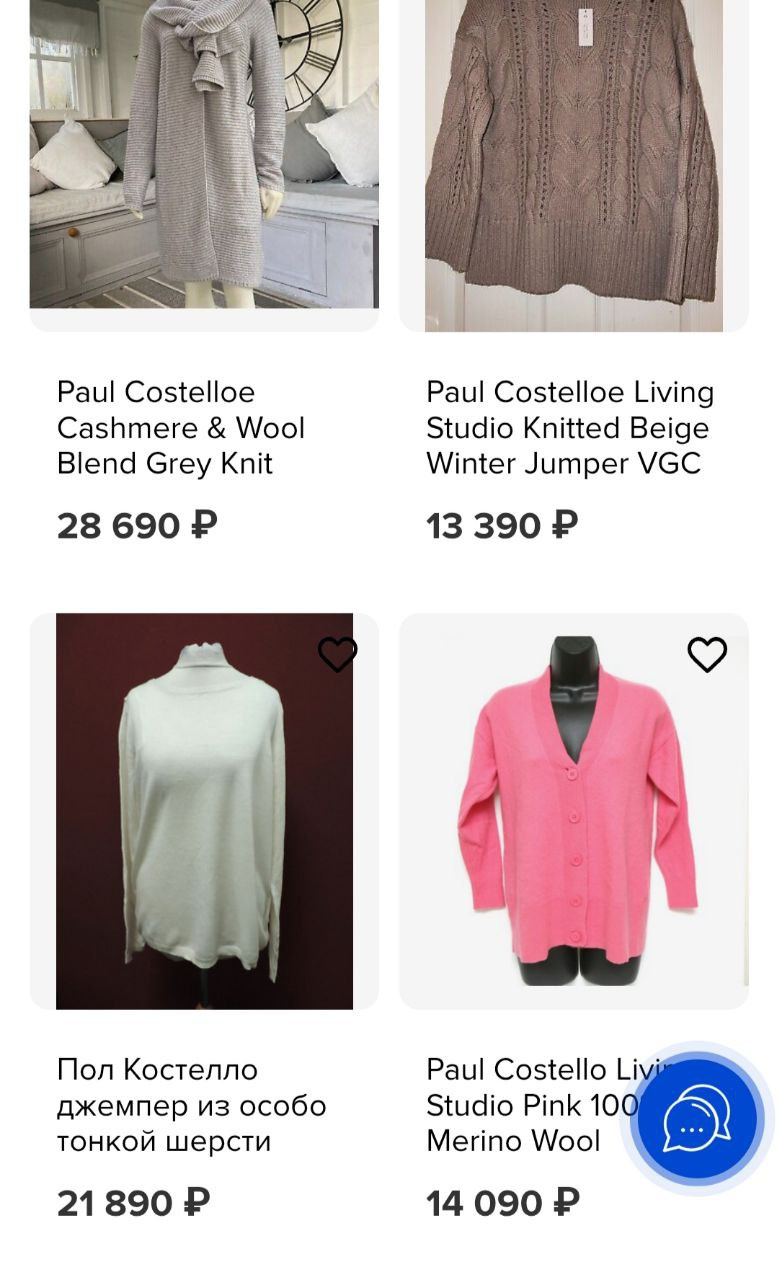Tap the pink cardigan on mannequin image
Viewport: 778px width, 1280px height.
(573, 810)
